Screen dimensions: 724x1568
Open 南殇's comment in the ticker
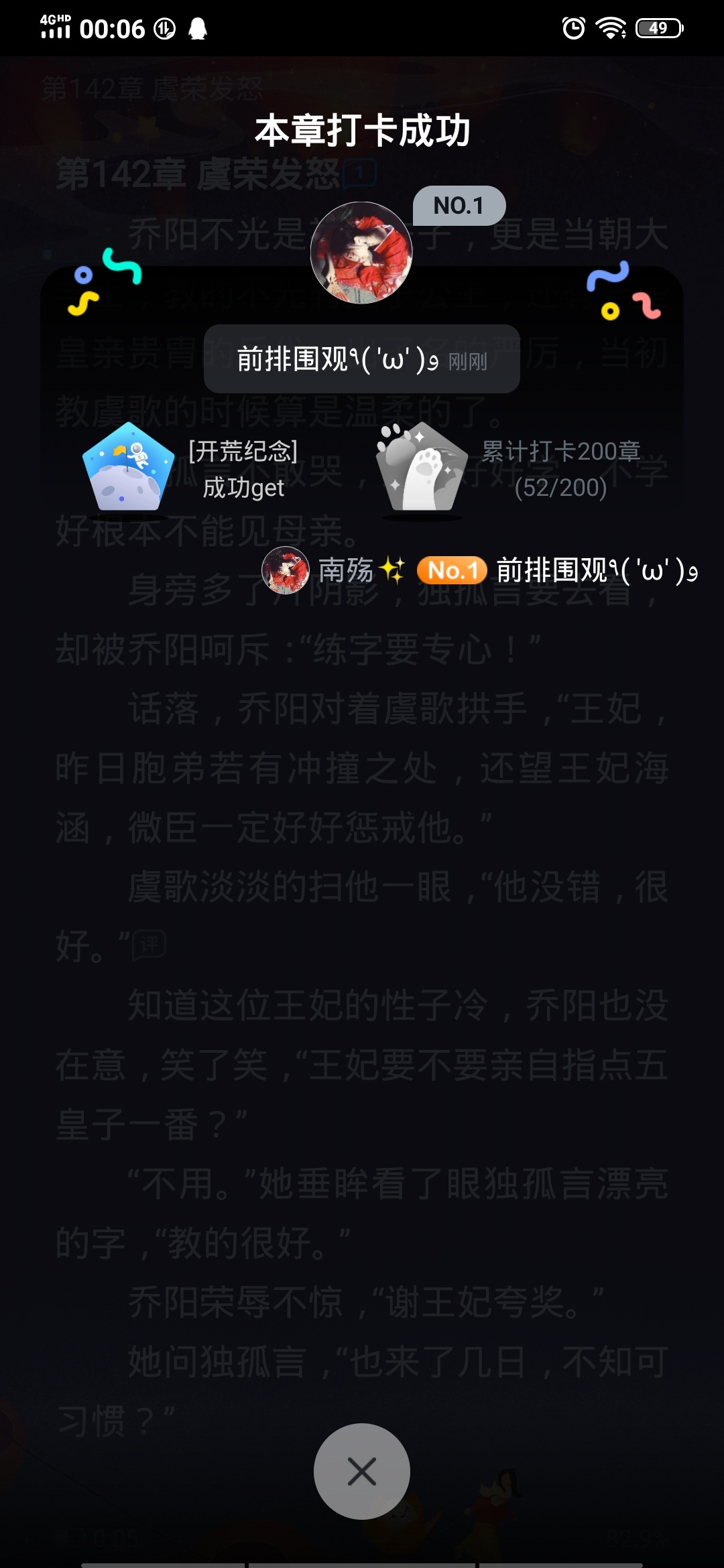point(480,570)
